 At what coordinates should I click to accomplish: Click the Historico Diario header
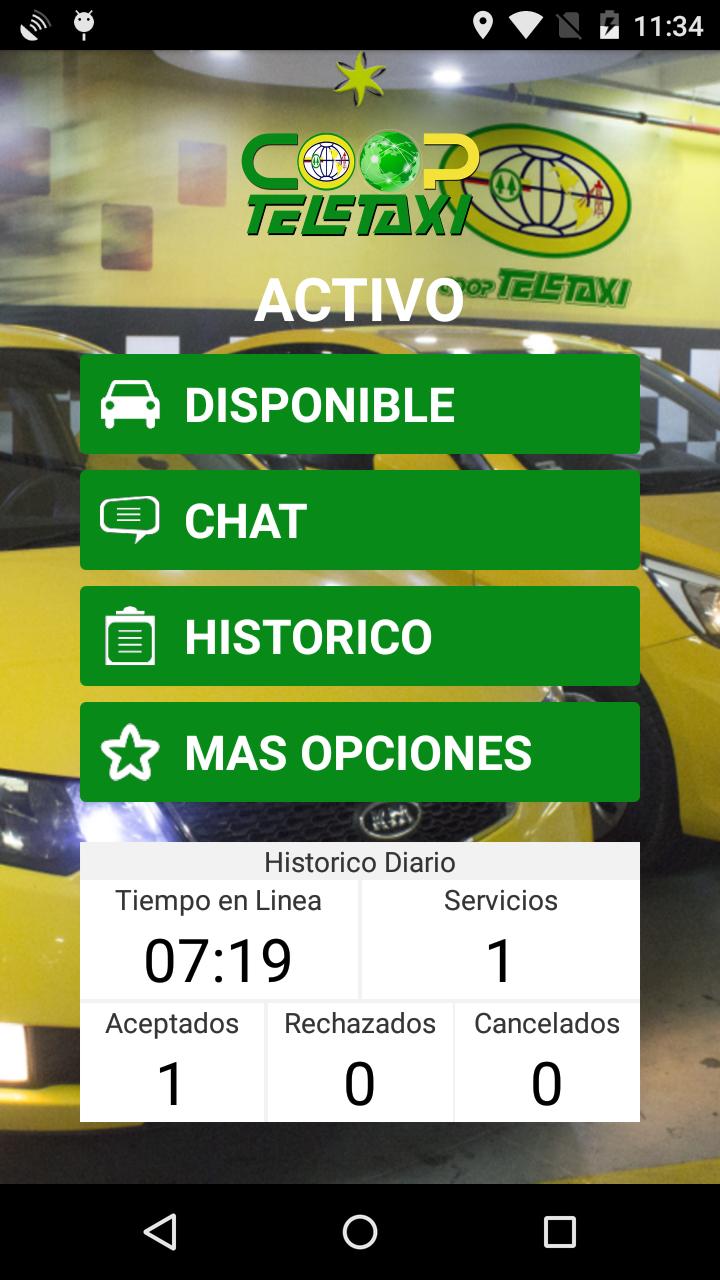[360, 862]
